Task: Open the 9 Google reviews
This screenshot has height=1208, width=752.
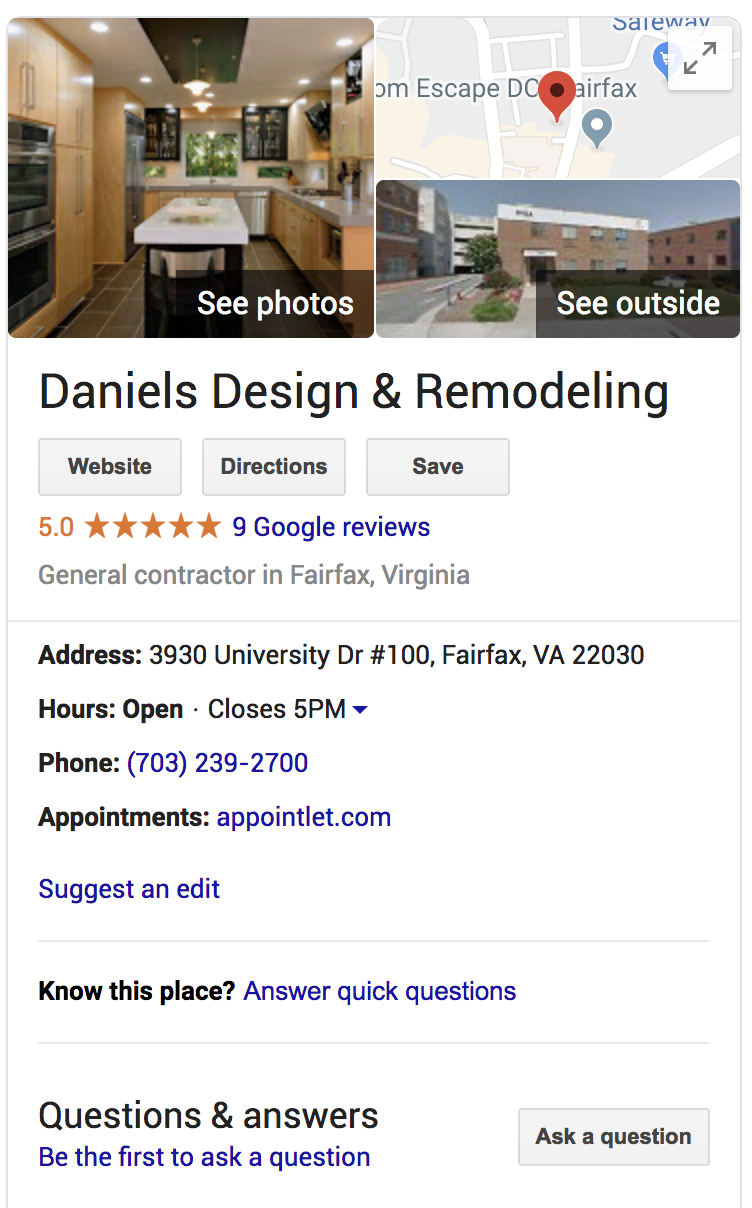Action: coord(331,527)
